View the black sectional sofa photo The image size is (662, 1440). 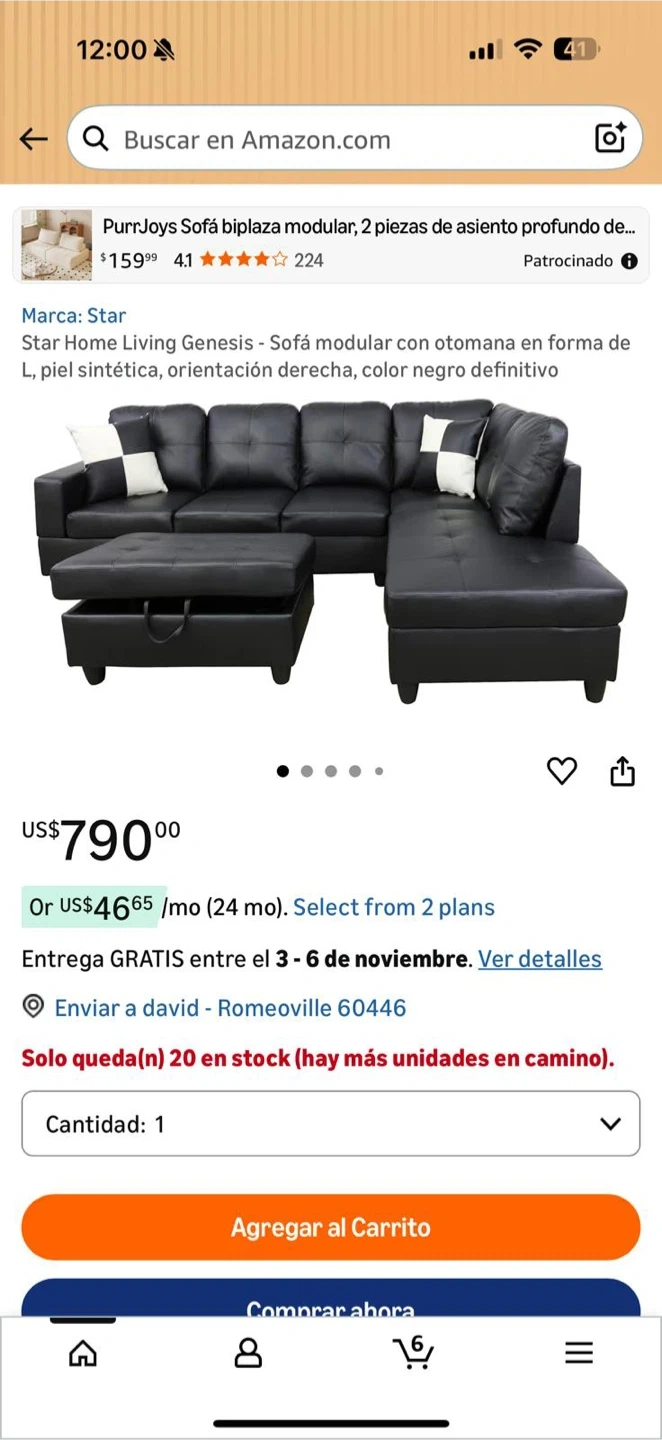click(330, 550)
